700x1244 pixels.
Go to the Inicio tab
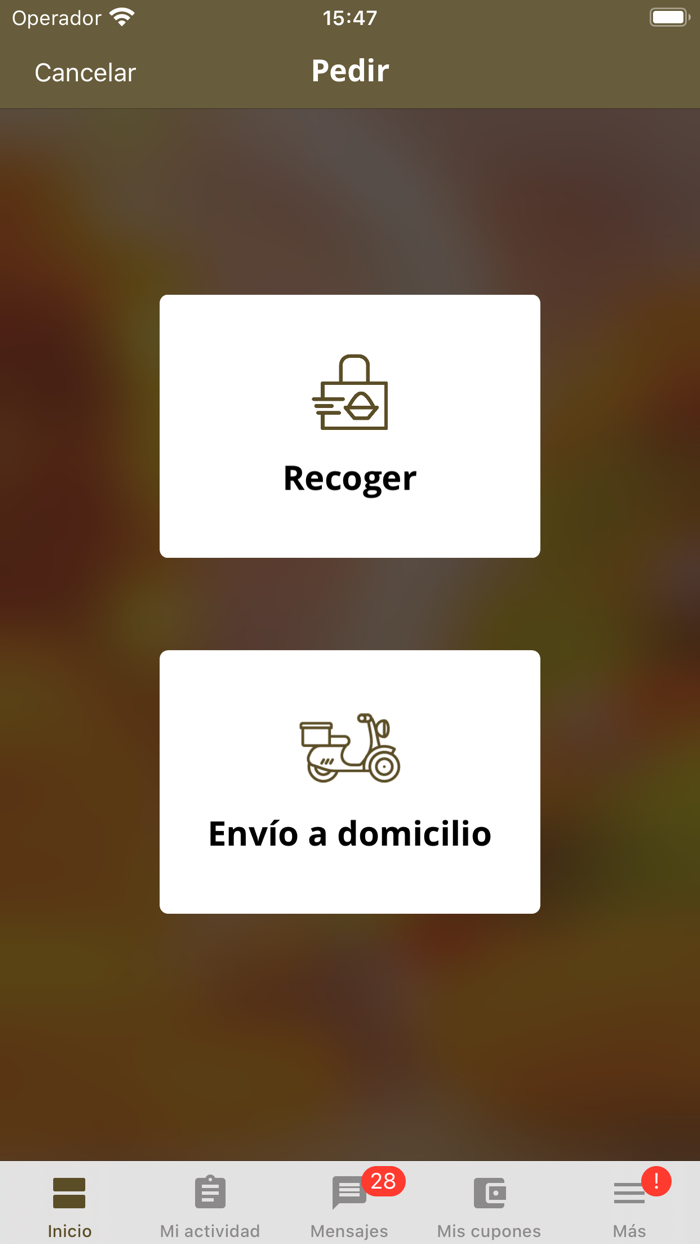click(69, 1205)
